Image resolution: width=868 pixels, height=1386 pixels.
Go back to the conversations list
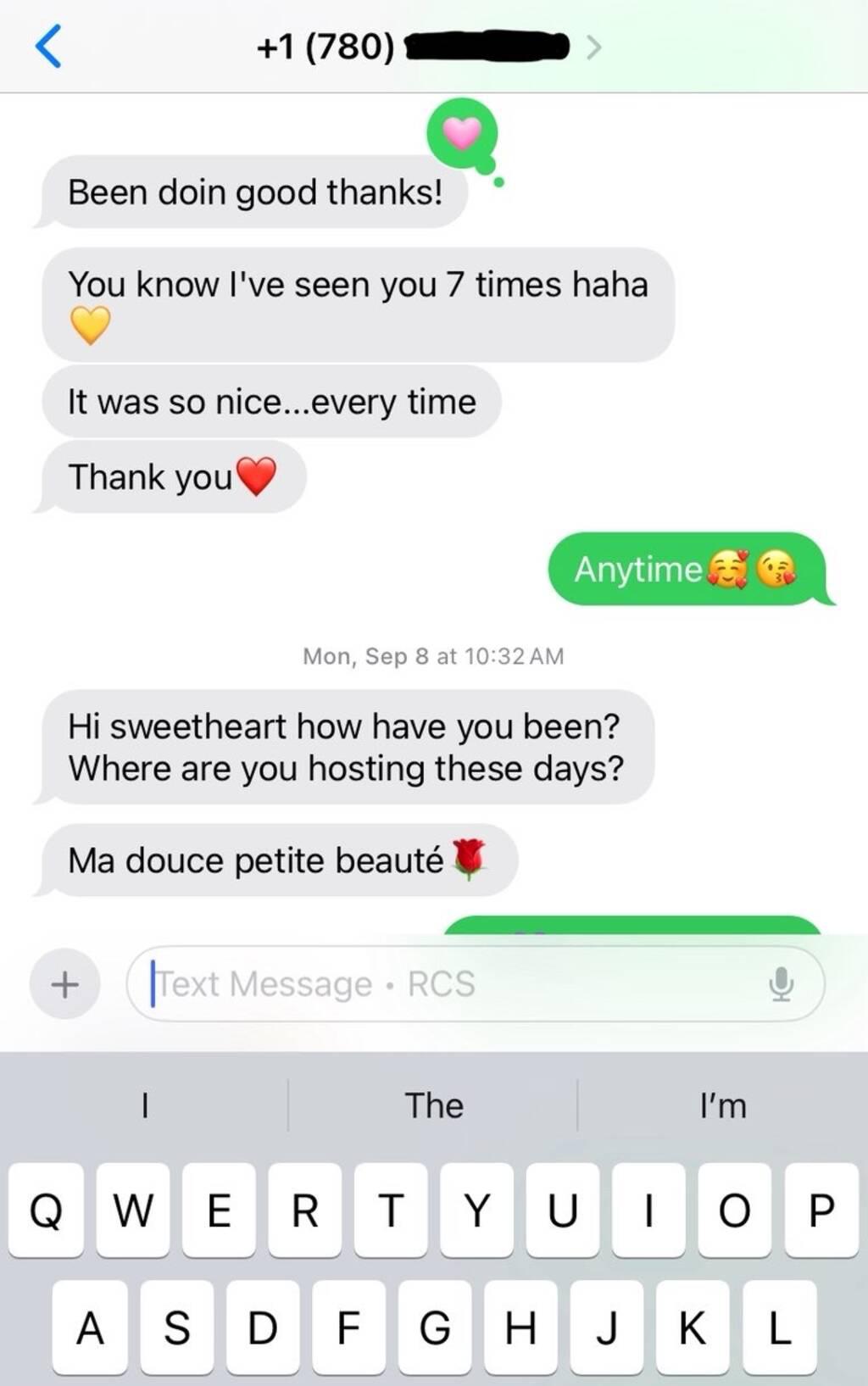(x=48, y=46)
